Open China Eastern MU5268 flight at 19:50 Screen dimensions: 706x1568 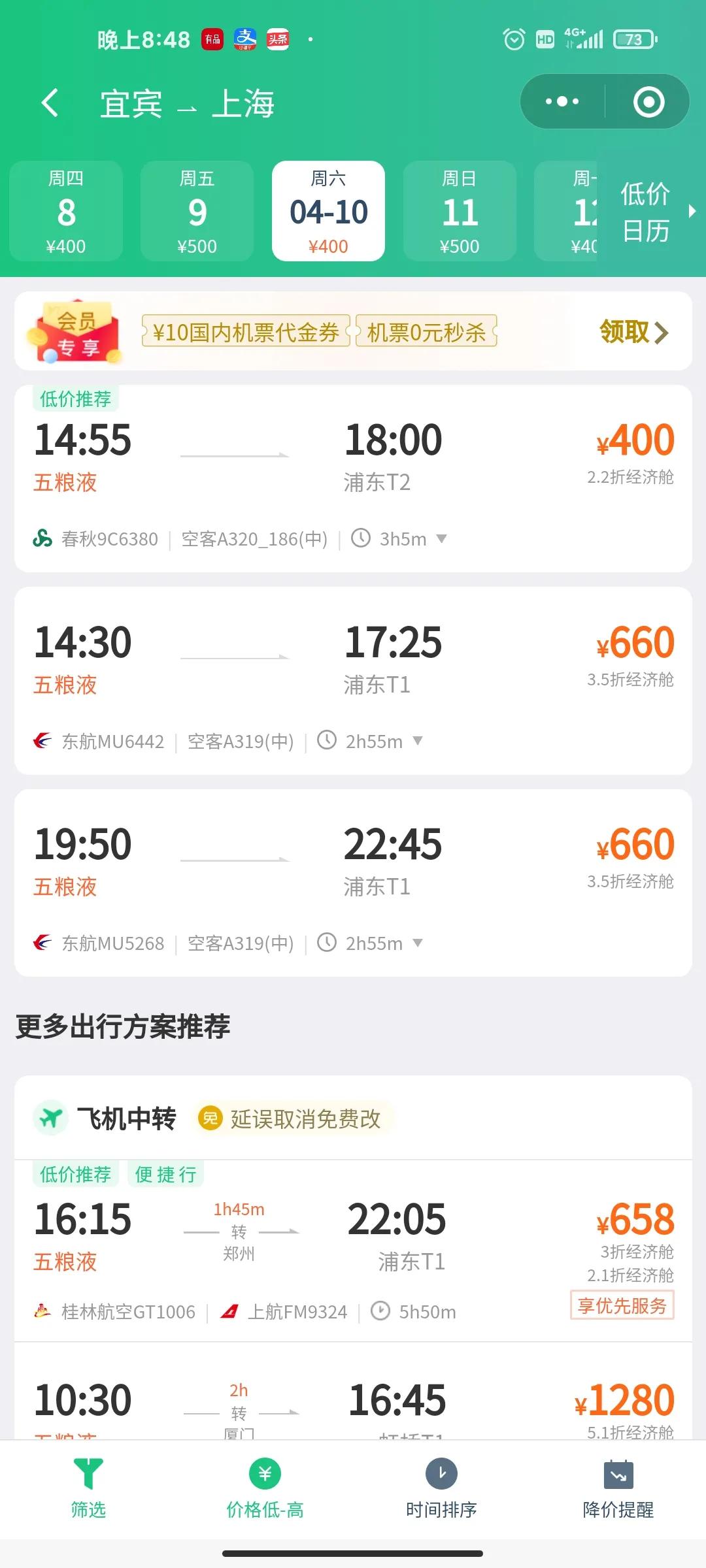(x=353, y=862)
